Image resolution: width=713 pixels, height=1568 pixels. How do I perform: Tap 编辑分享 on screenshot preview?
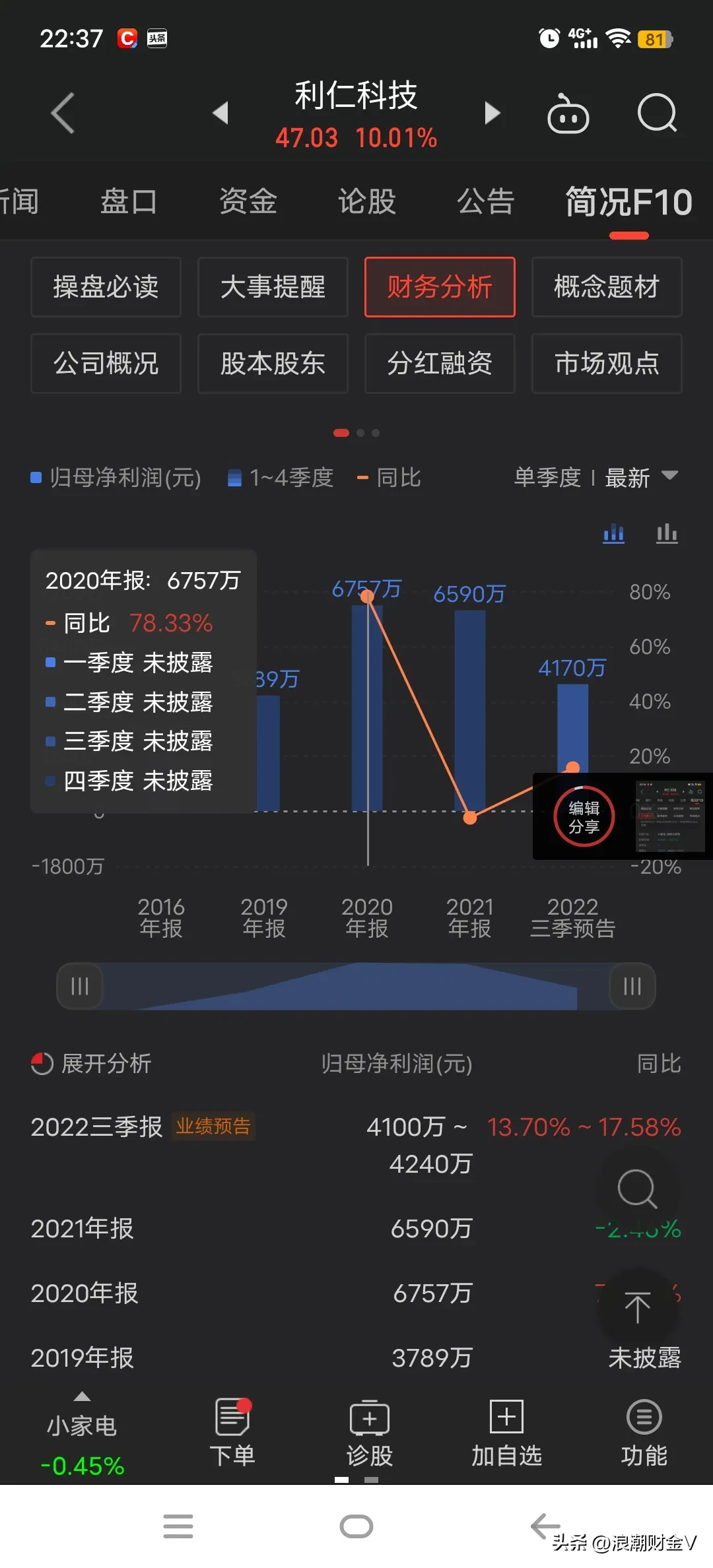click(584, 817)
